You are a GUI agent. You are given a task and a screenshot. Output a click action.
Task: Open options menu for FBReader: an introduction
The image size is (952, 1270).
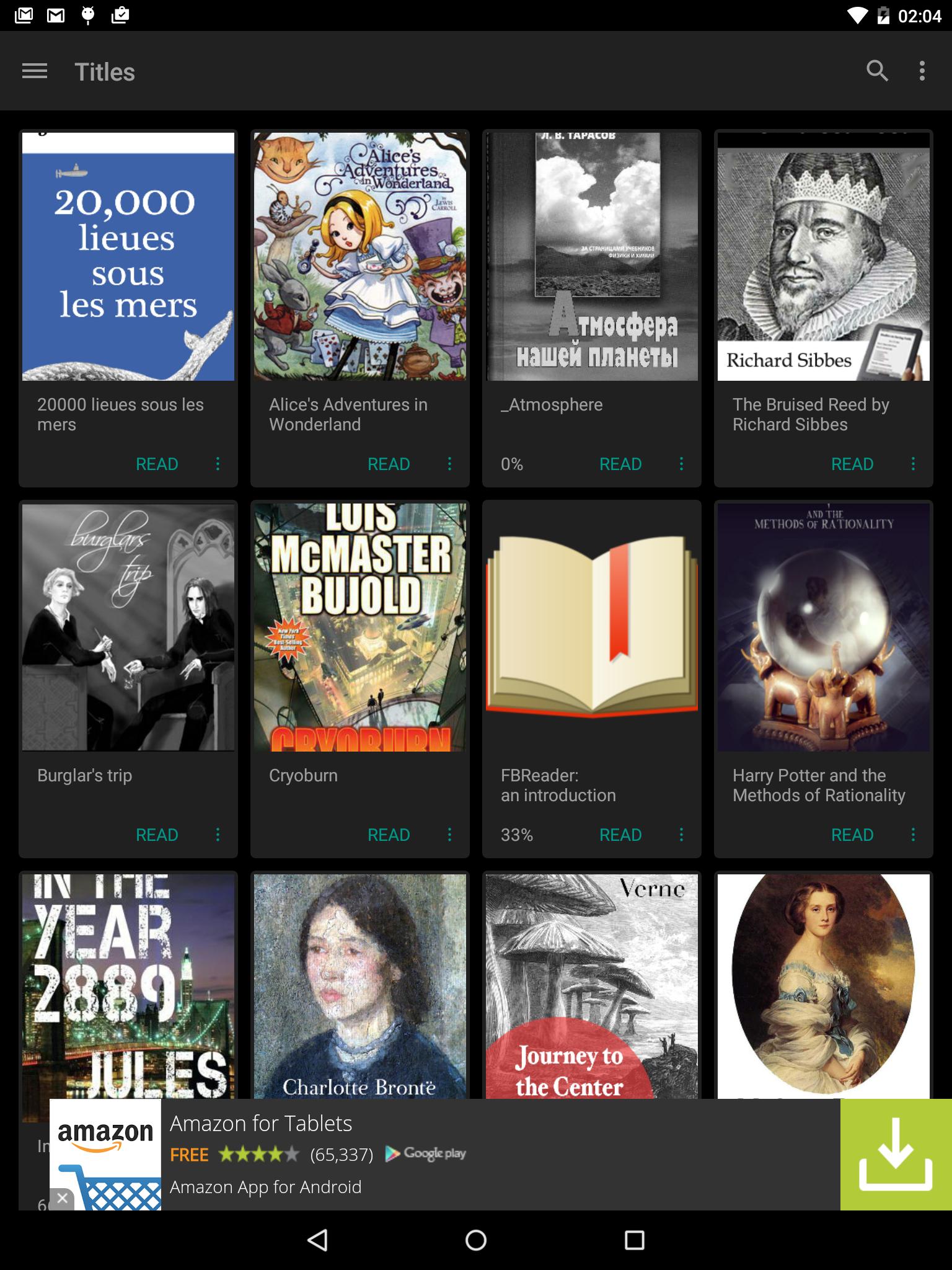click(681, 835)
